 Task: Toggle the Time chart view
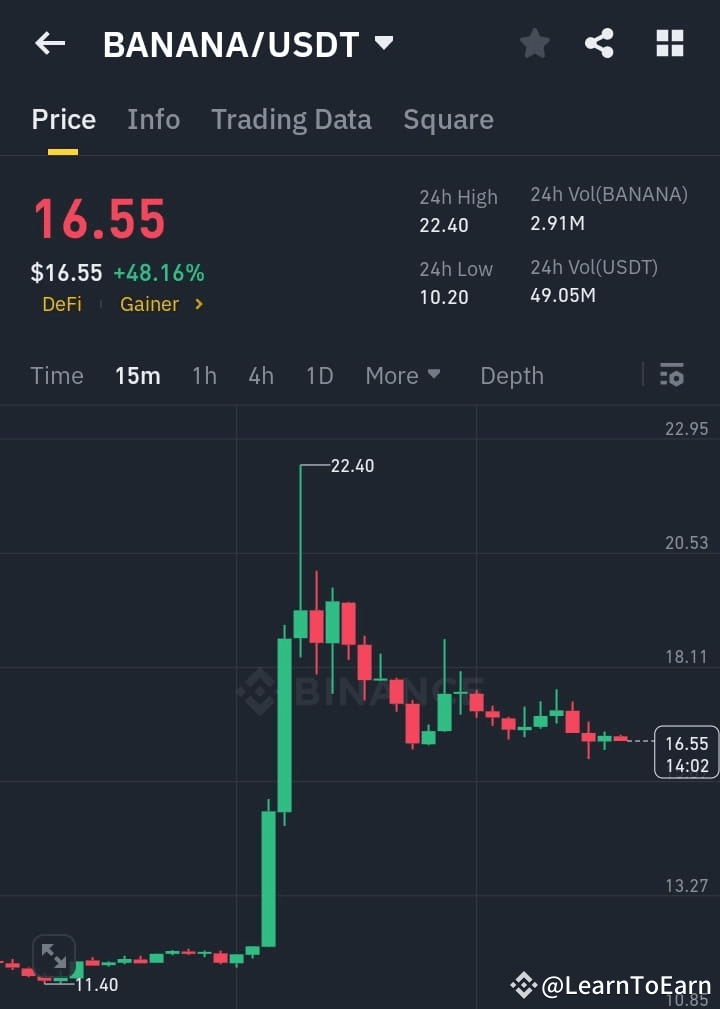coord(56,375)
